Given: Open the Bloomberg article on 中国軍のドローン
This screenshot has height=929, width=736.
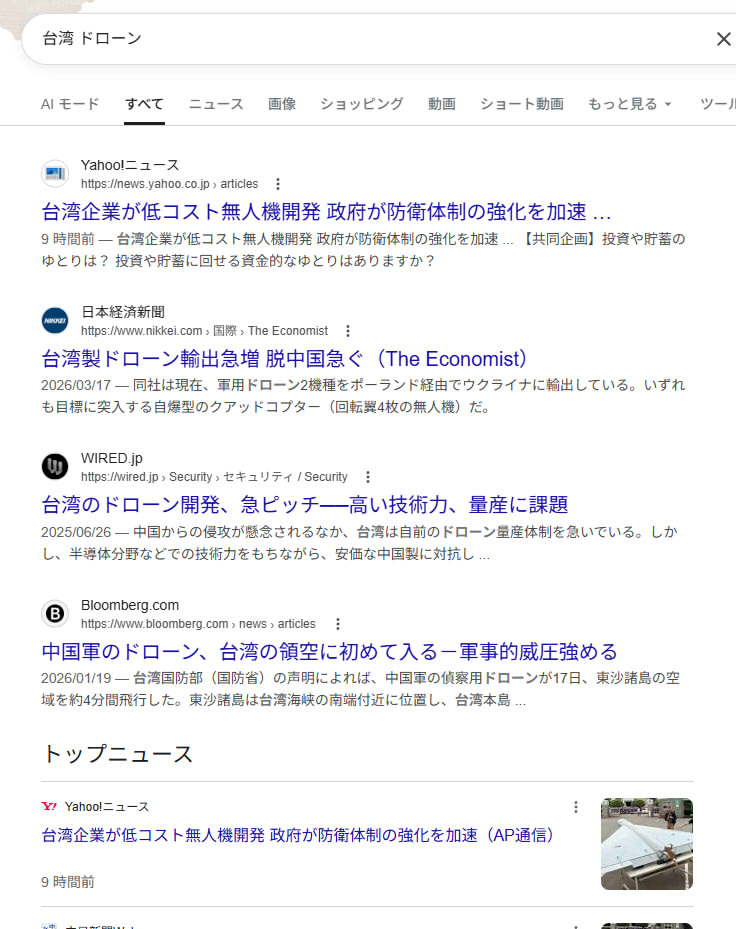Looking at the screenshot, I should pyautogui.click(x=329, y=652).
